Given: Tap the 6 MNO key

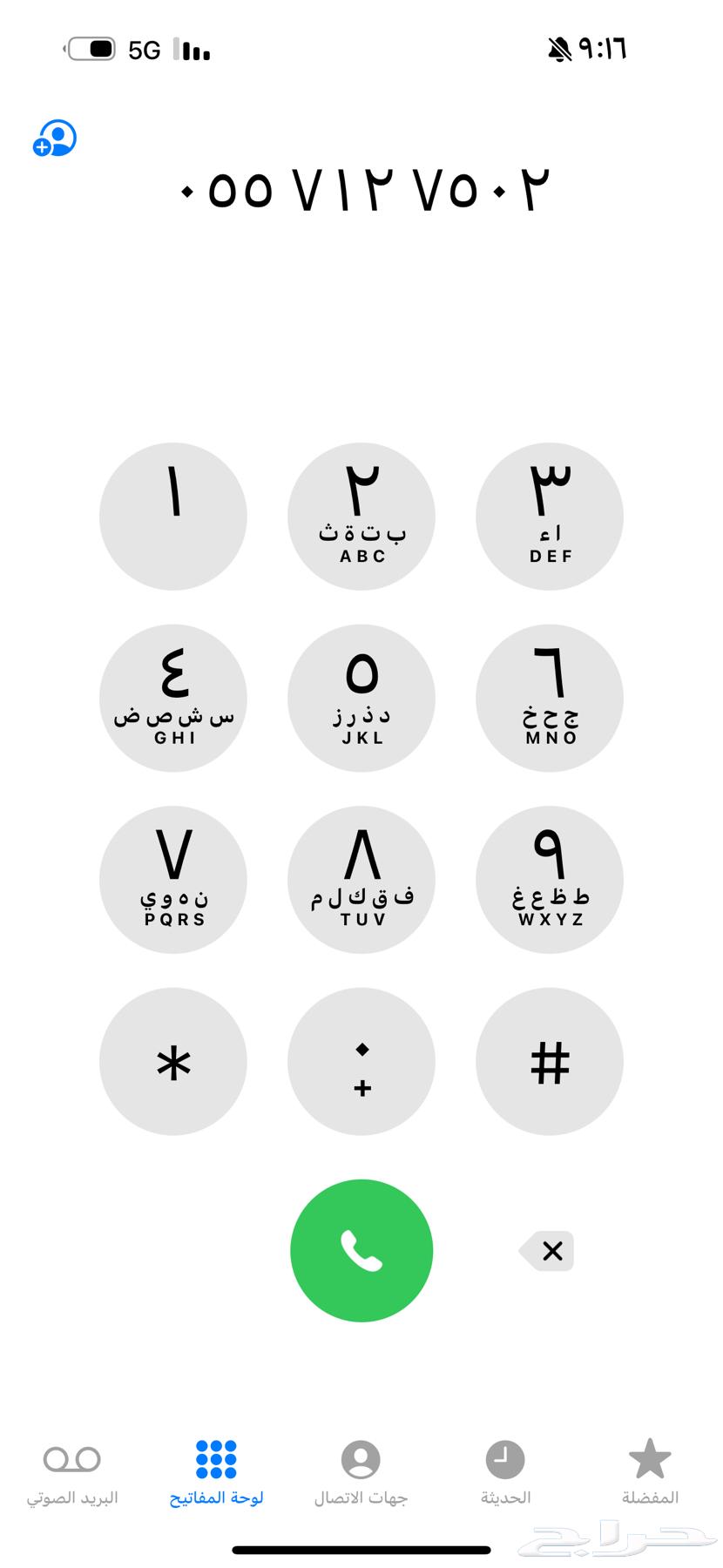Looking at the screenshot, I should click(x=550, y=698).
